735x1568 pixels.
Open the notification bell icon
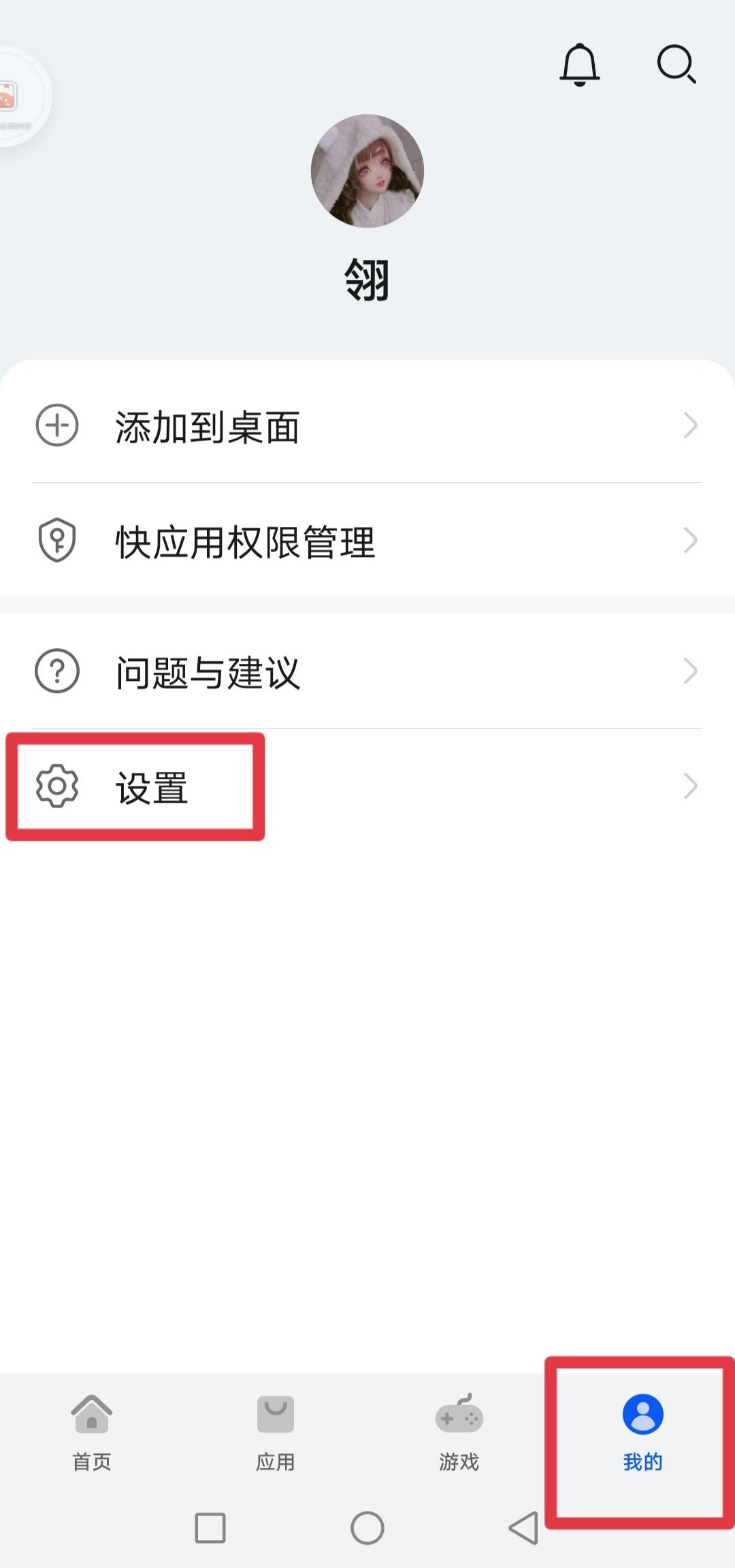click(x=579, y=65)
